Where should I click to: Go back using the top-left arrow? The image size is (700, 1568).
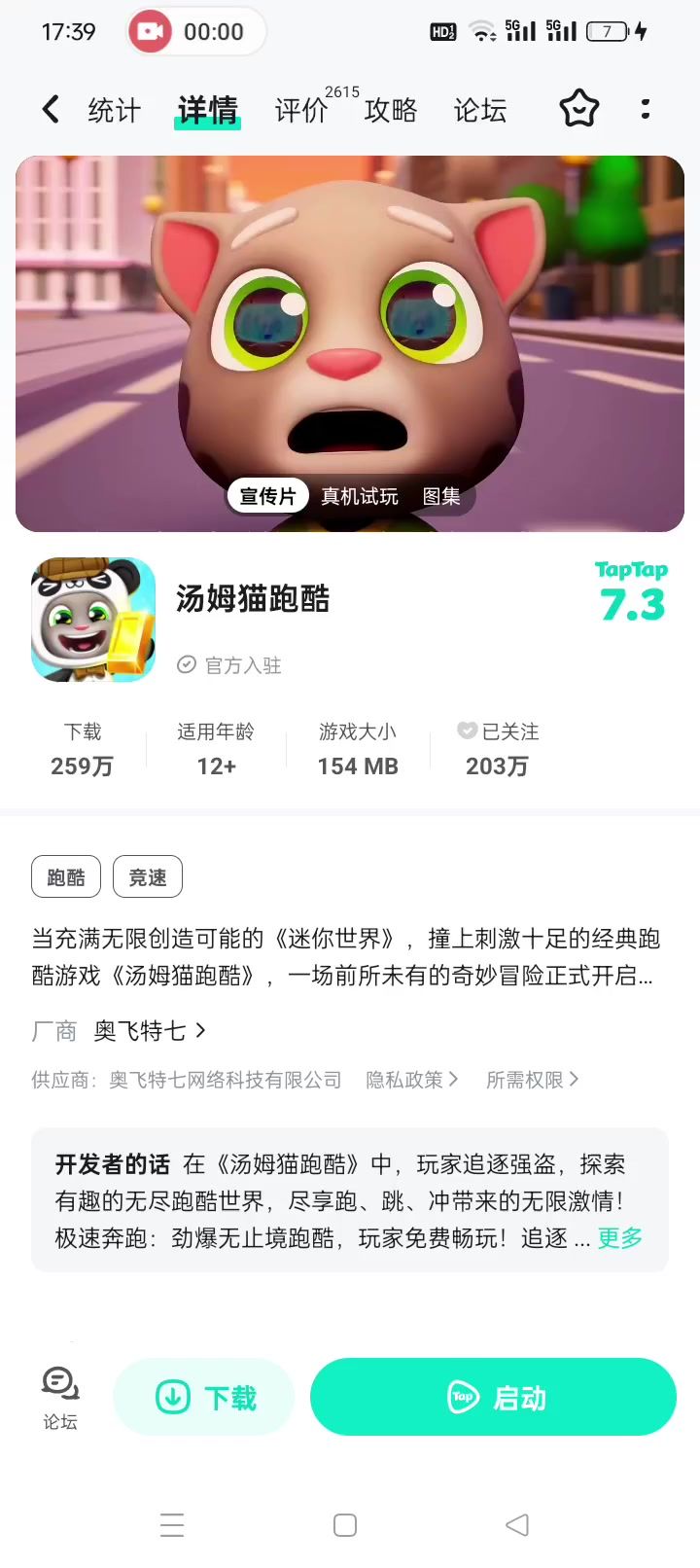point(51,109)
